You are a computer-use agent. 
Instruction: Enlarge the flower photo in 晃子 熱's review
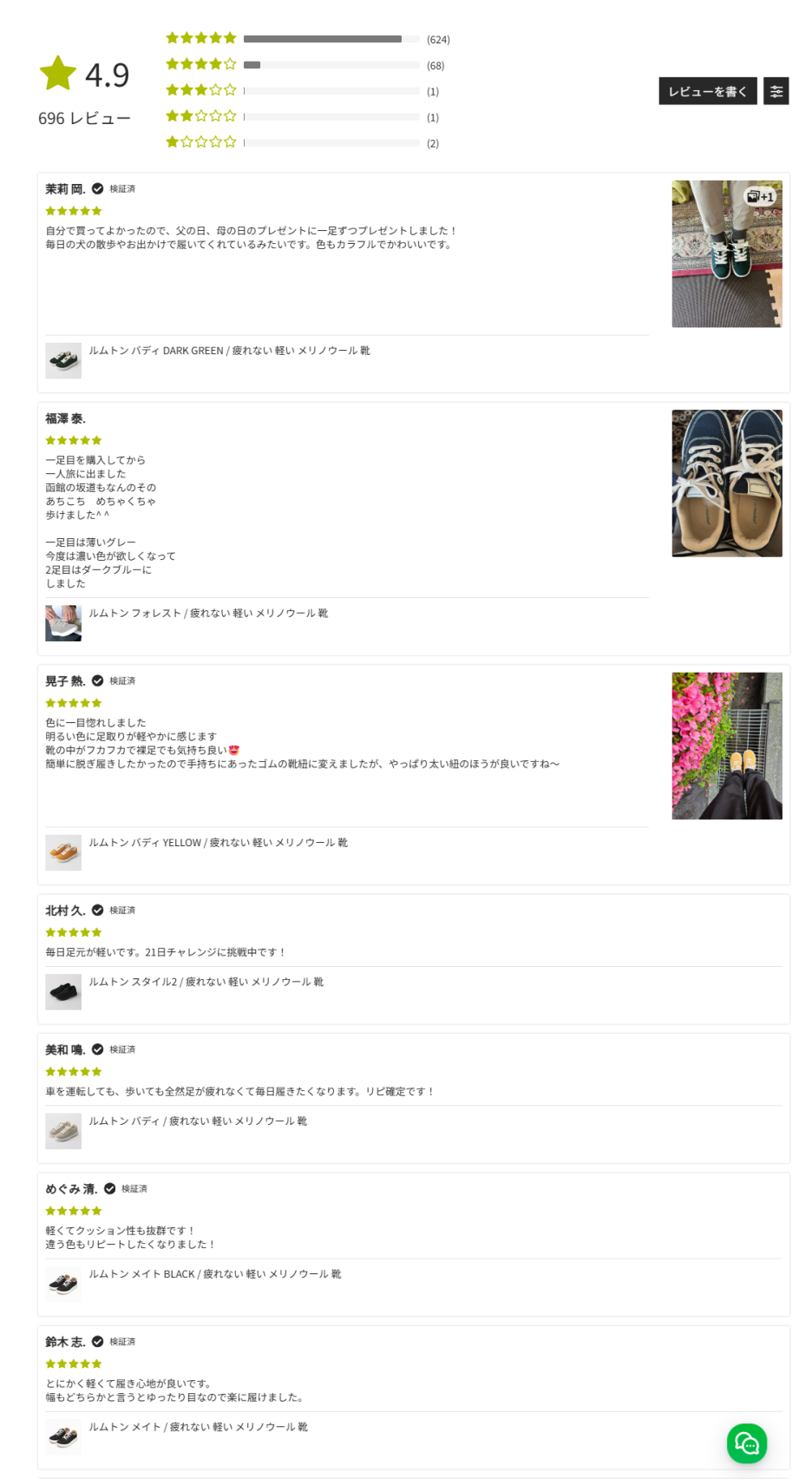tap(727, 746)
